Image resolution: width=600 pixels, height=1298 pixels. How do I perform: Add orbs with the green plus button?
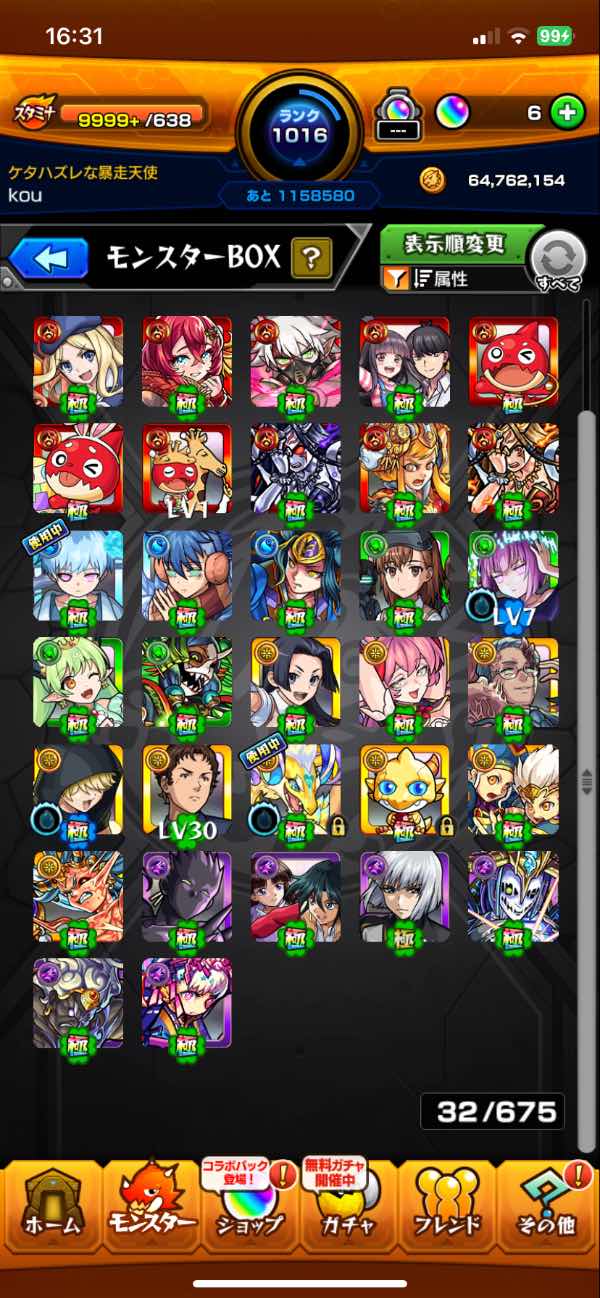[x=567, y=113]
